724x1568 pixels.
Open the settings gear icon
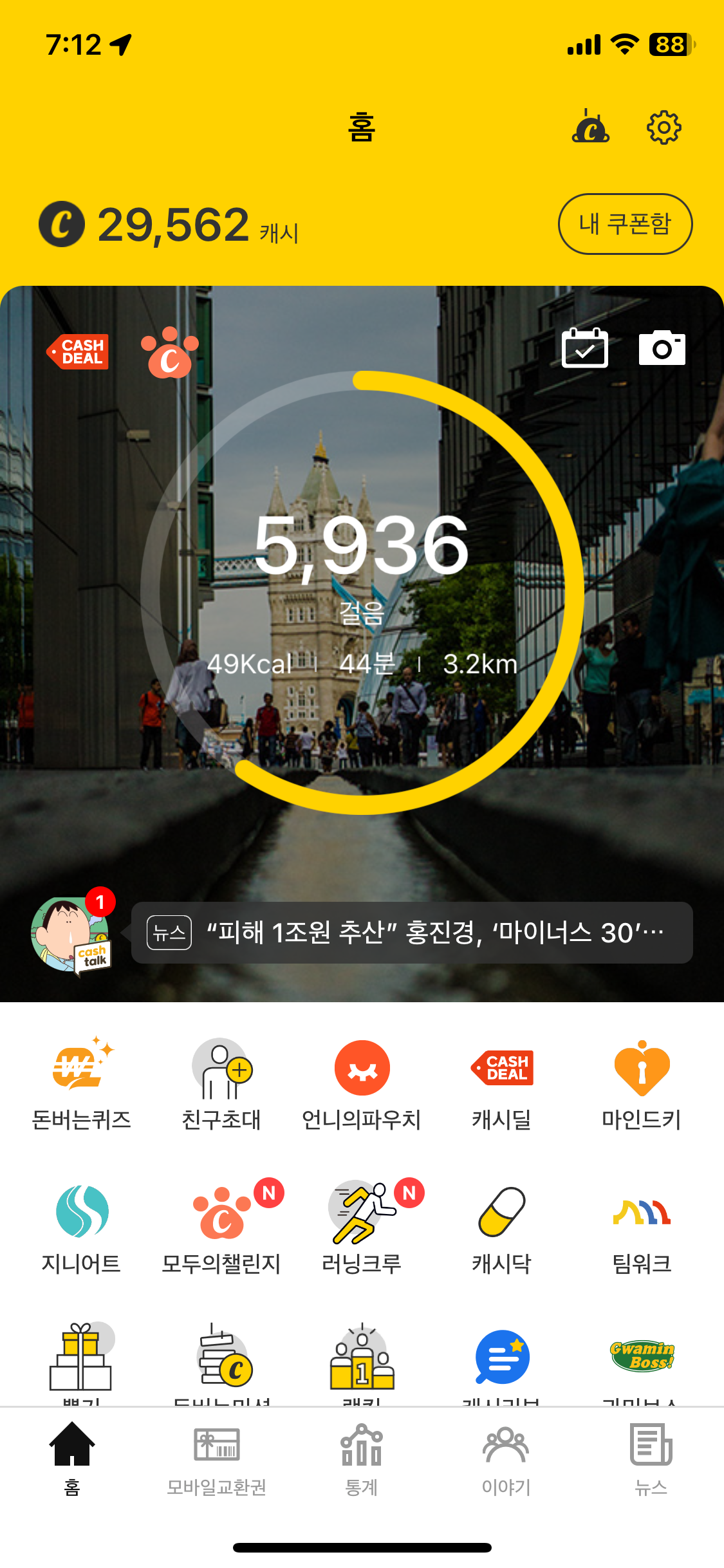664,127
